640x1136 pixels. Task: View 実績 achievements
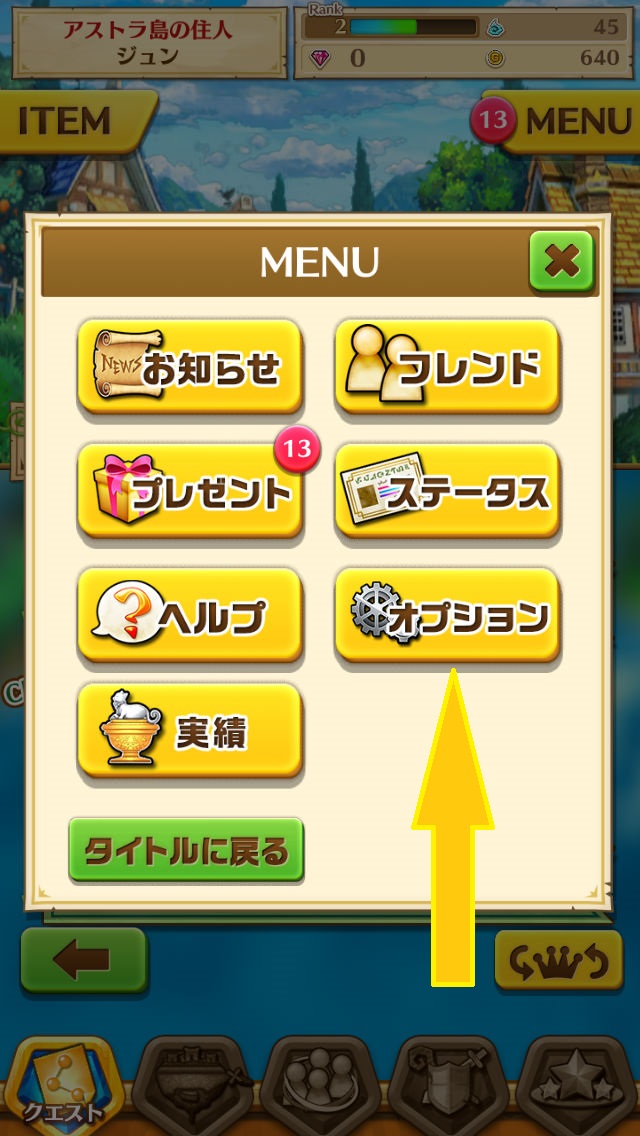click(x=189, y=731)
